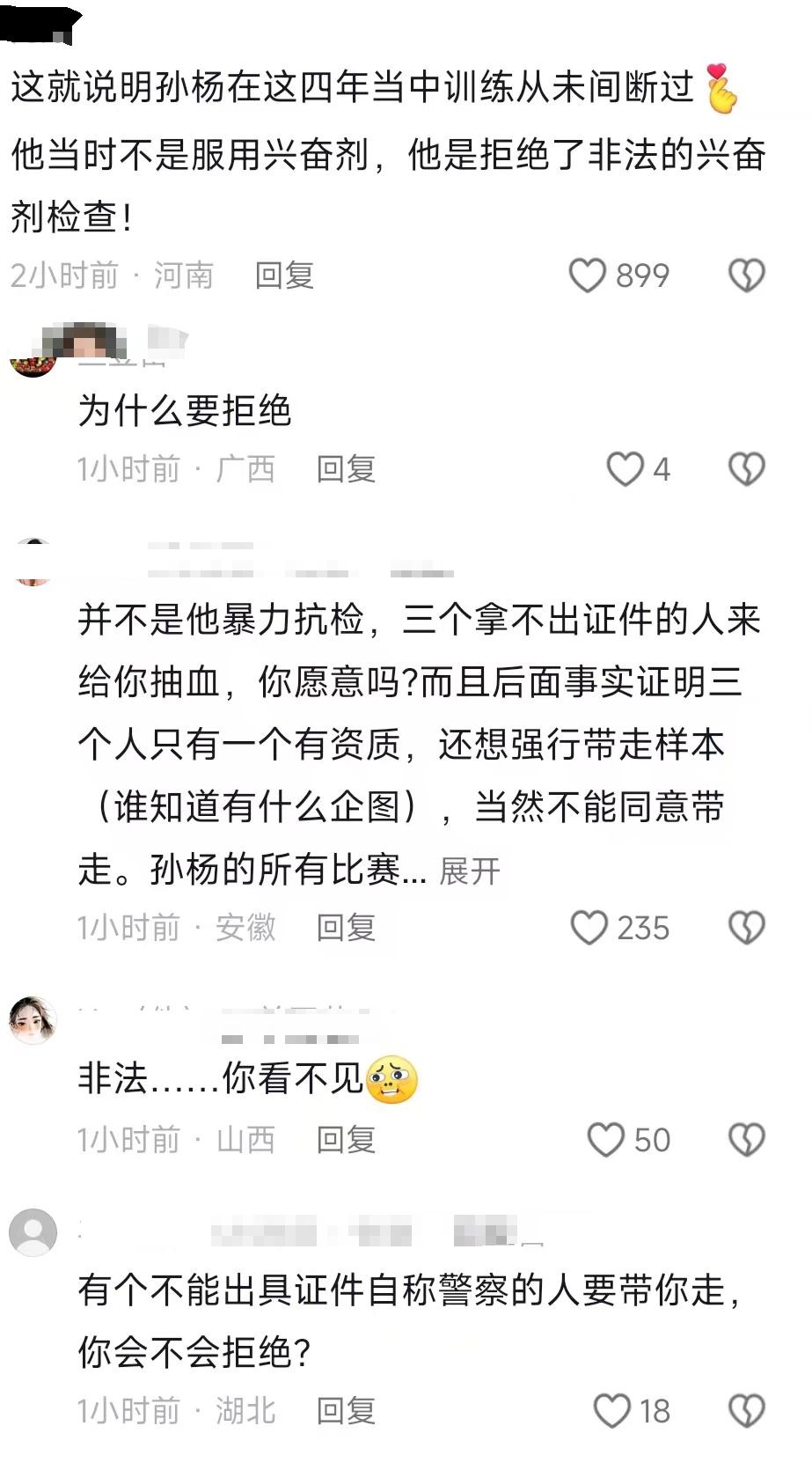Dislike the Anhui comment about 暴力抗检
Screen dimensions: 812x1470
pos(746,928)
